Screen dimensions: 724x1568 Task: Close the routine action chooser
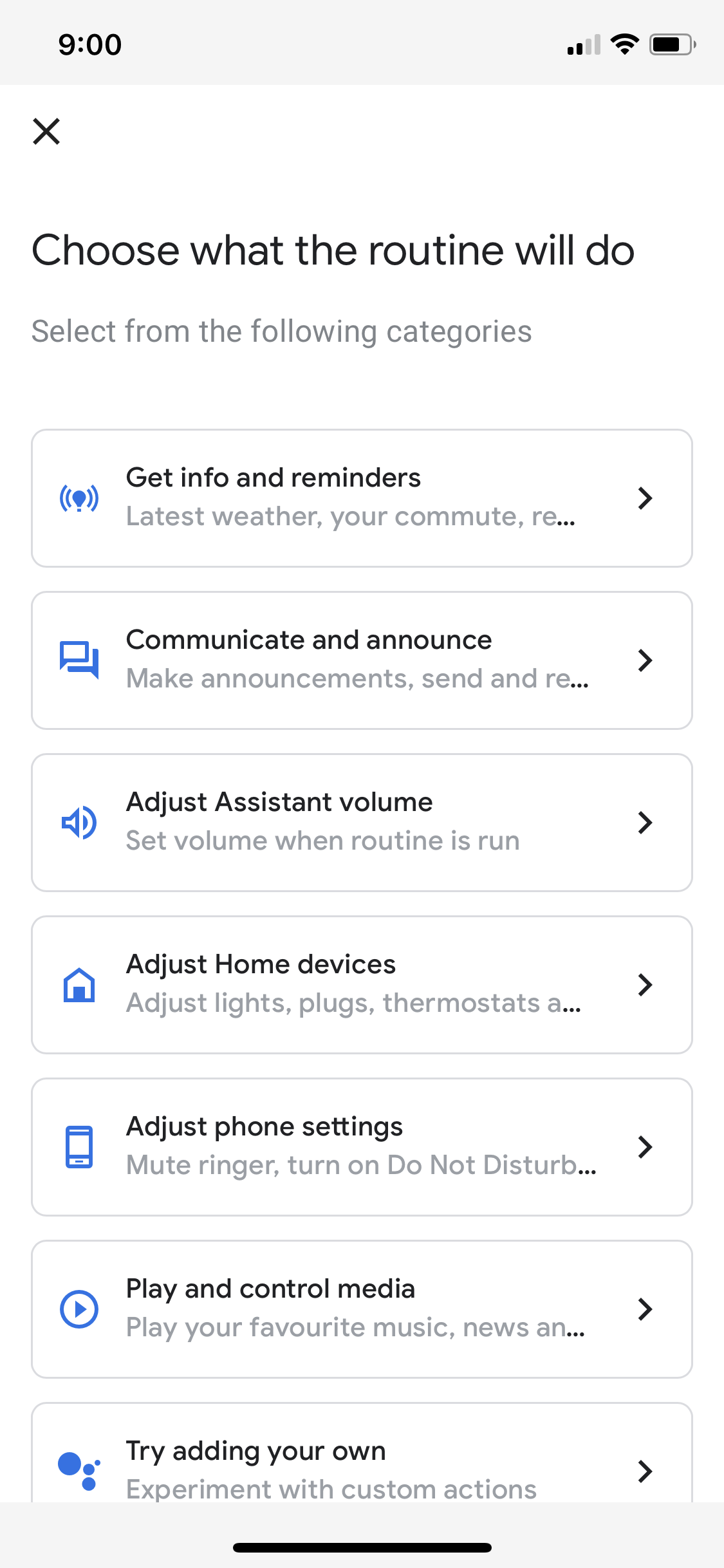point(46,131)
